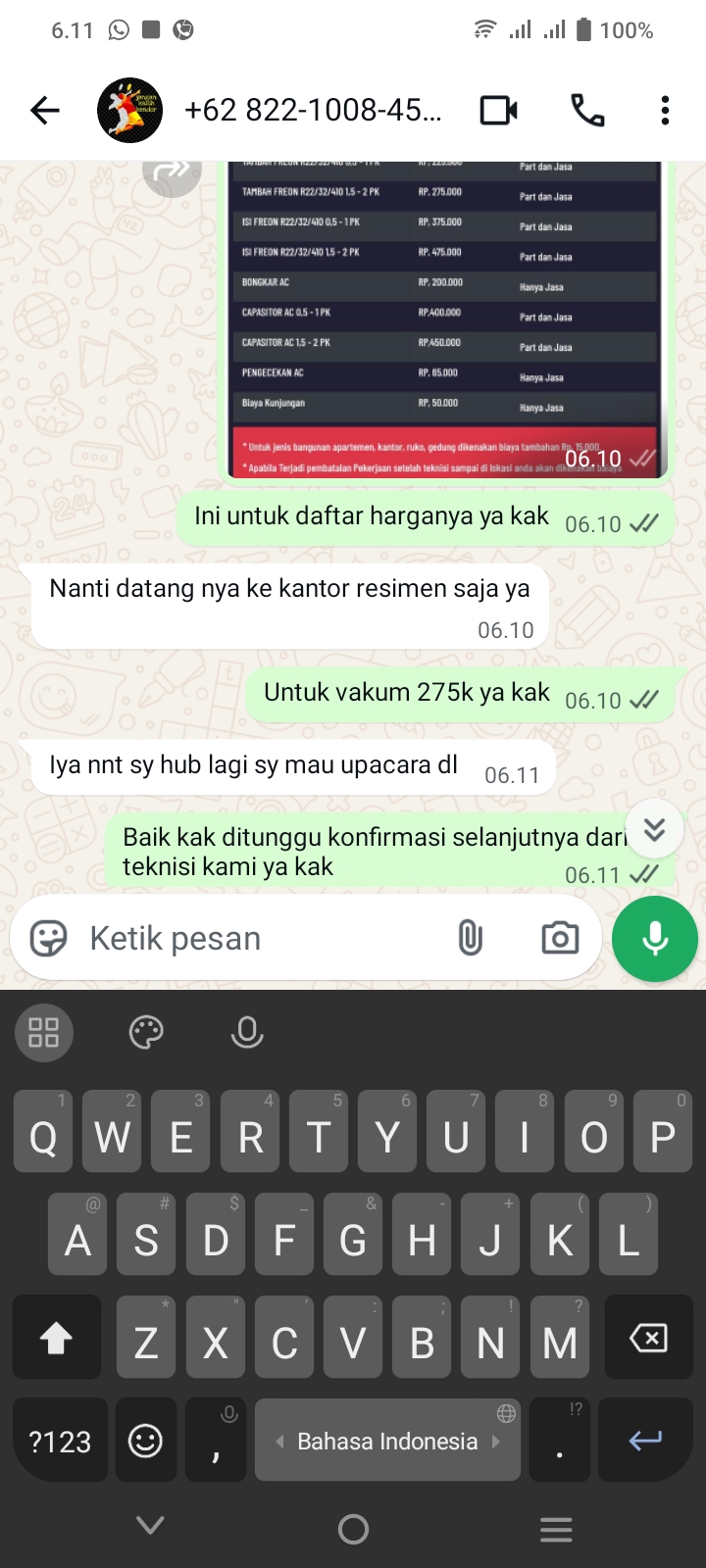Viewport: 706px width, 1568px height.
Task: Go back from this chat
Action: pyautogui.click(x=45, y=111)
